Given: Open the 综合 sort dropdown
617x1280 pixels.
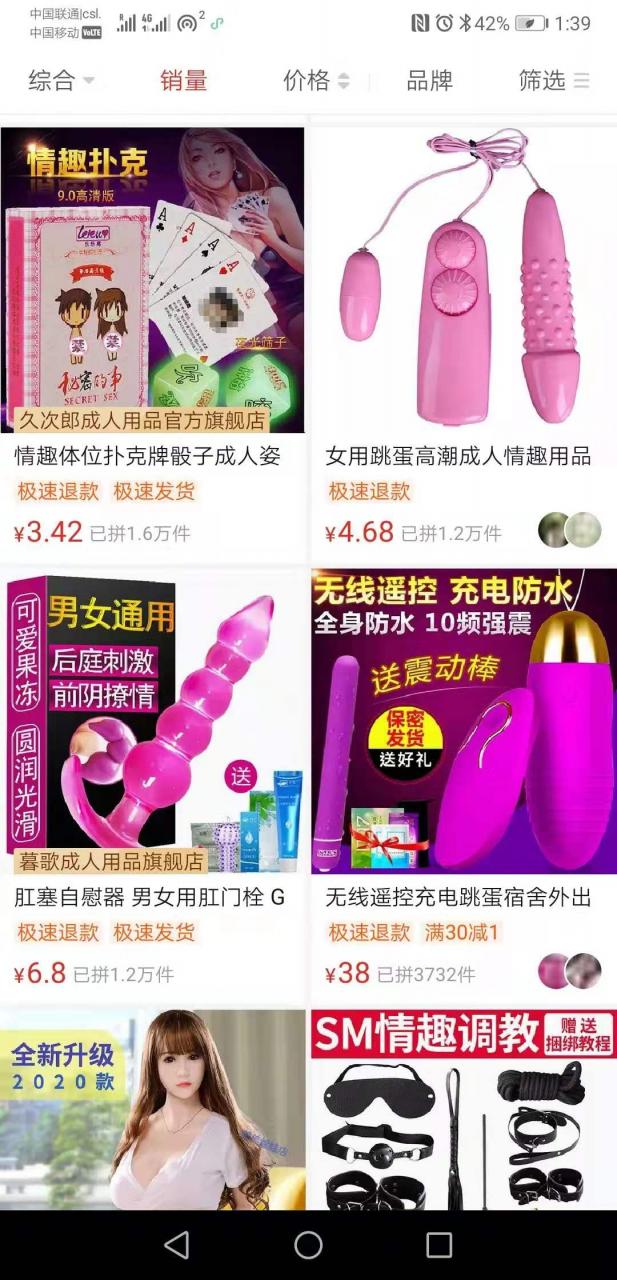Looking at the screenshot, I should click(x=60, y=81).
